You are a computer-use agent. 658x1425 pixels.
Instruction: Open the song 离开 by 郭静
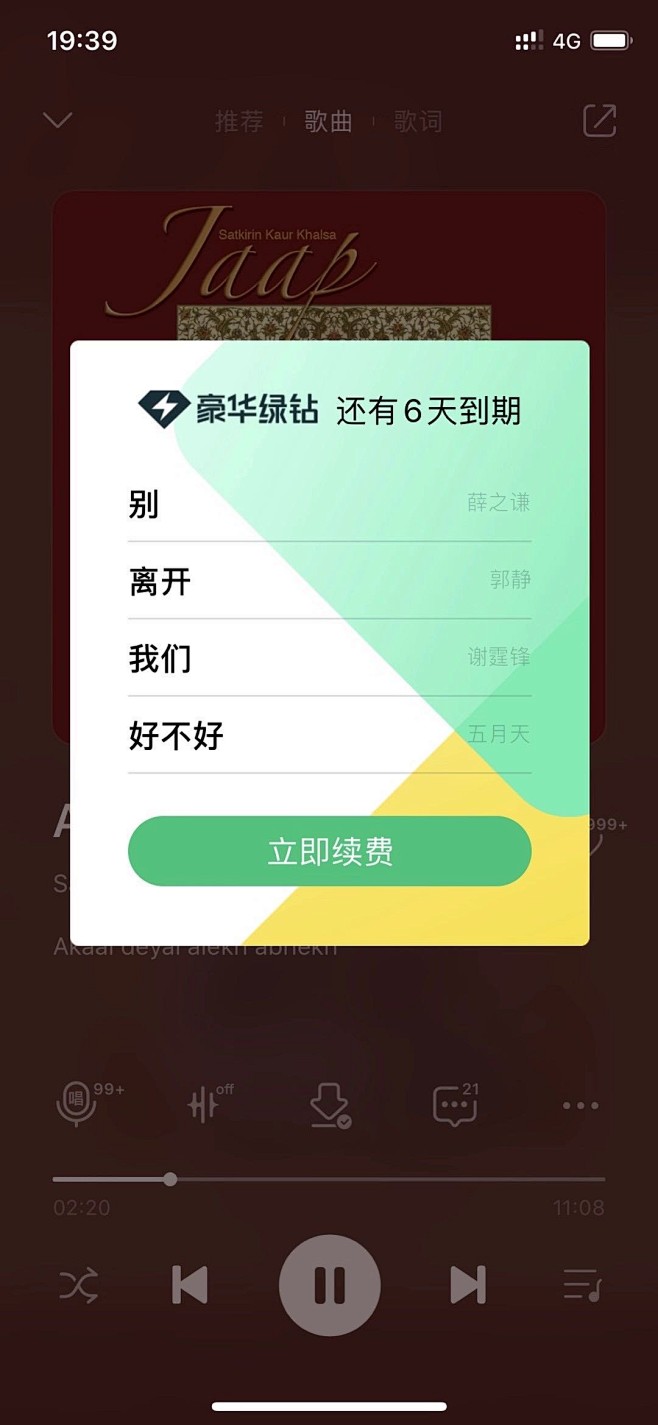pyautogui.click(x=329, y=581)
